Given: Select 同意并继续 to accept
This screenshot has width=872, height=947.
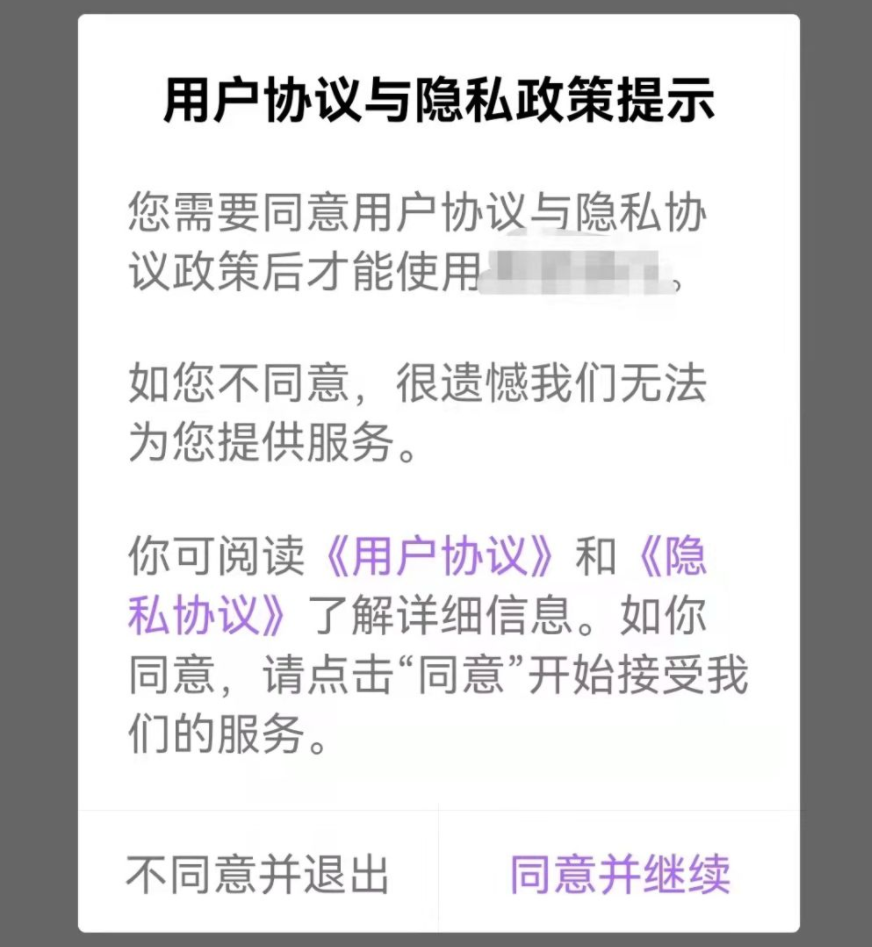Looking at the screenshot, I should tap(620, 874).
